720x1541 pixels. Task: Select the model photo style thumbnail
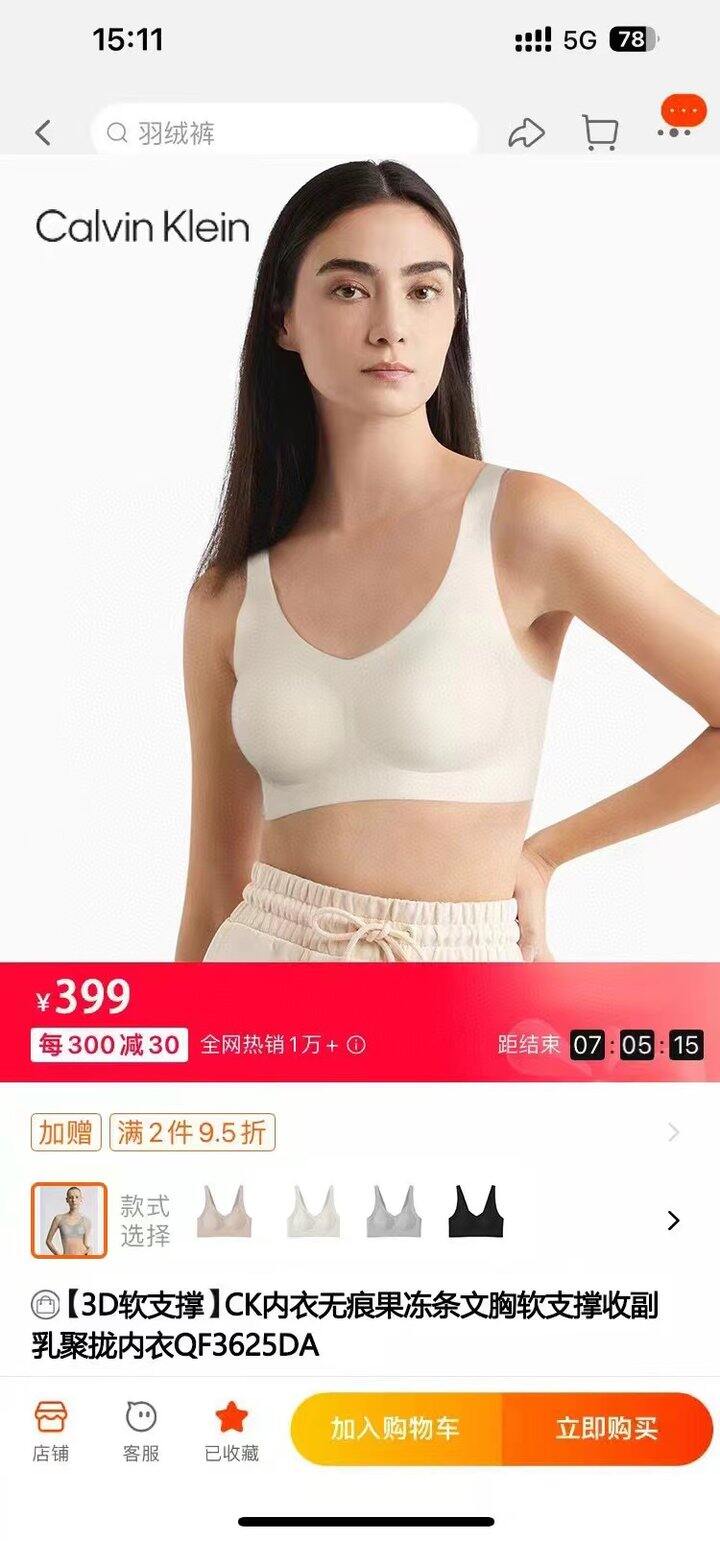pos(68,1219)
